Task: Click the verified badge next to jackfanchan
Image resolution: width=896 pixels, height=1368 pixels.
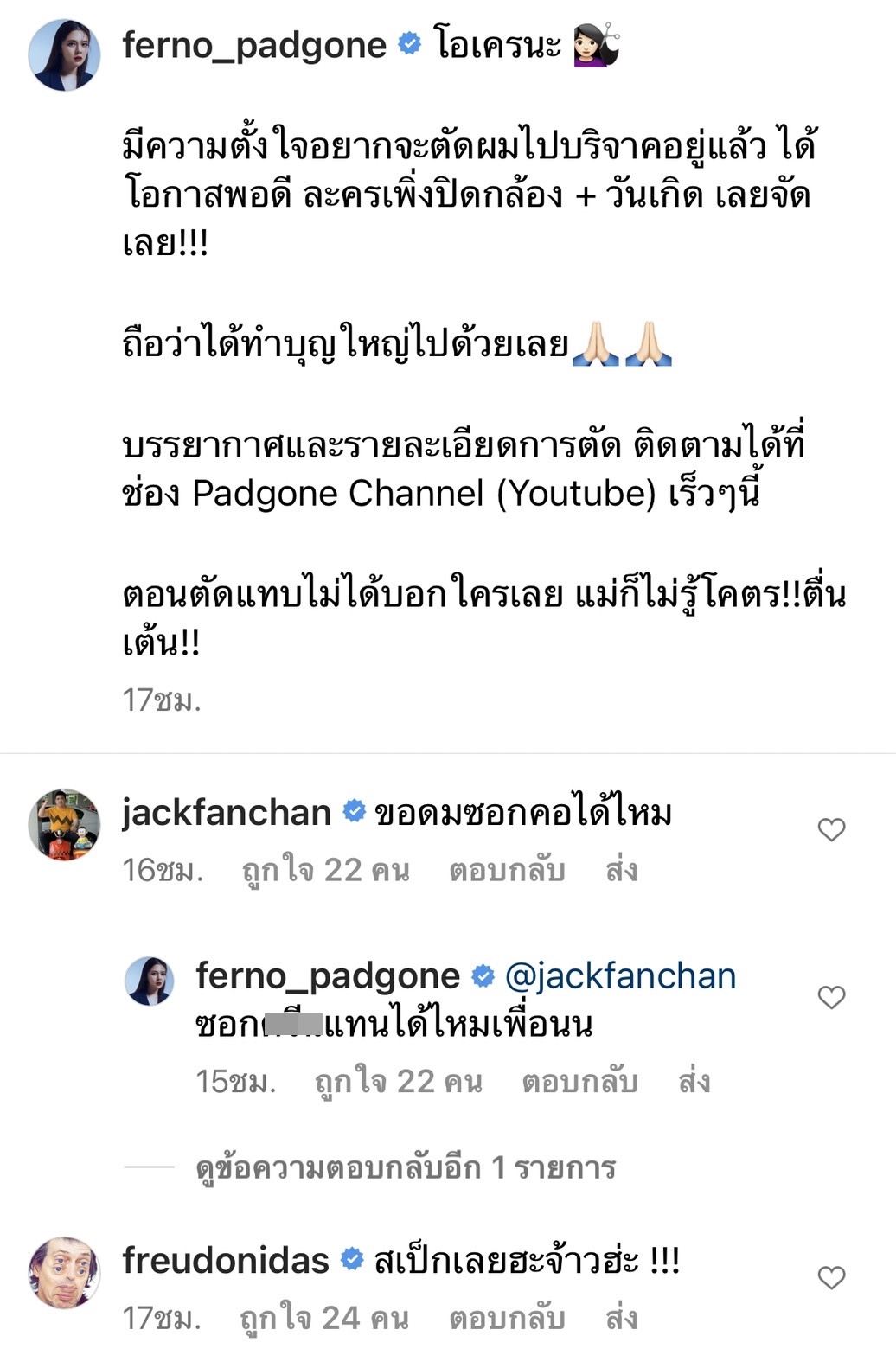Action: click(354, 809)
